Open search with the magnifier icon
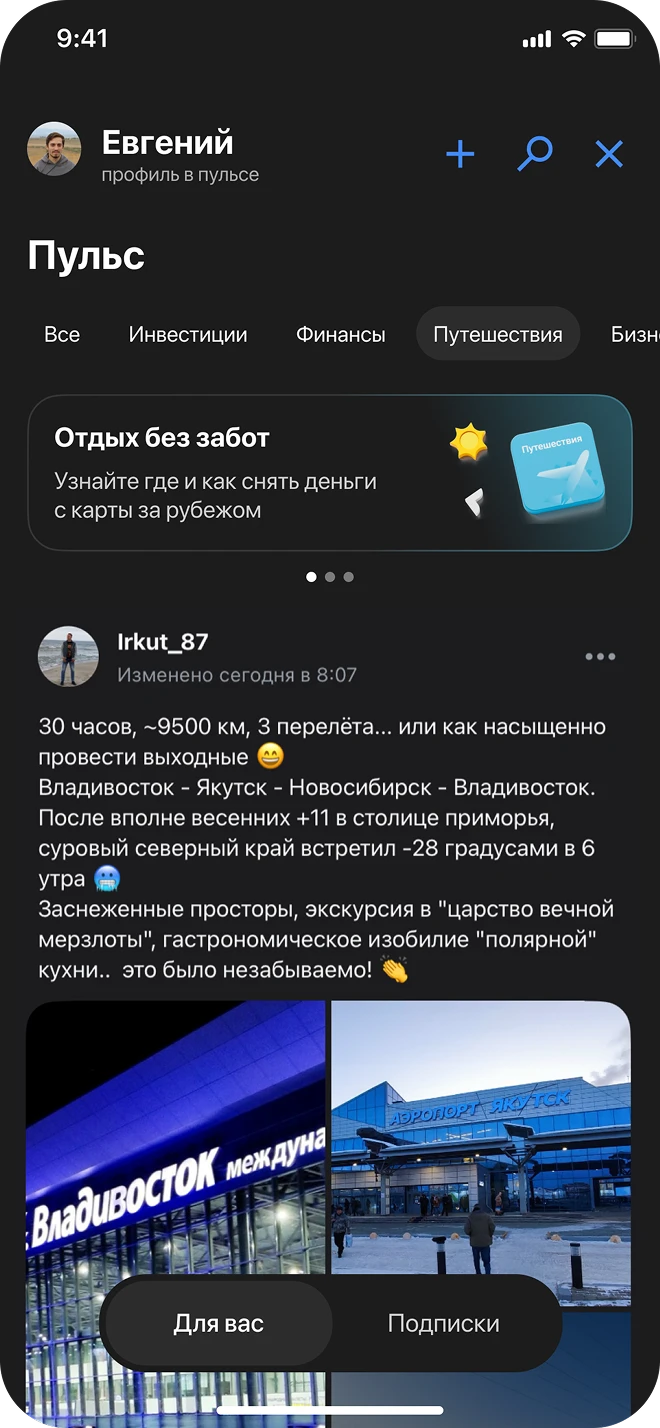Screen dimensions: 660x1428 pyautogui.click(x=535, y=154)
